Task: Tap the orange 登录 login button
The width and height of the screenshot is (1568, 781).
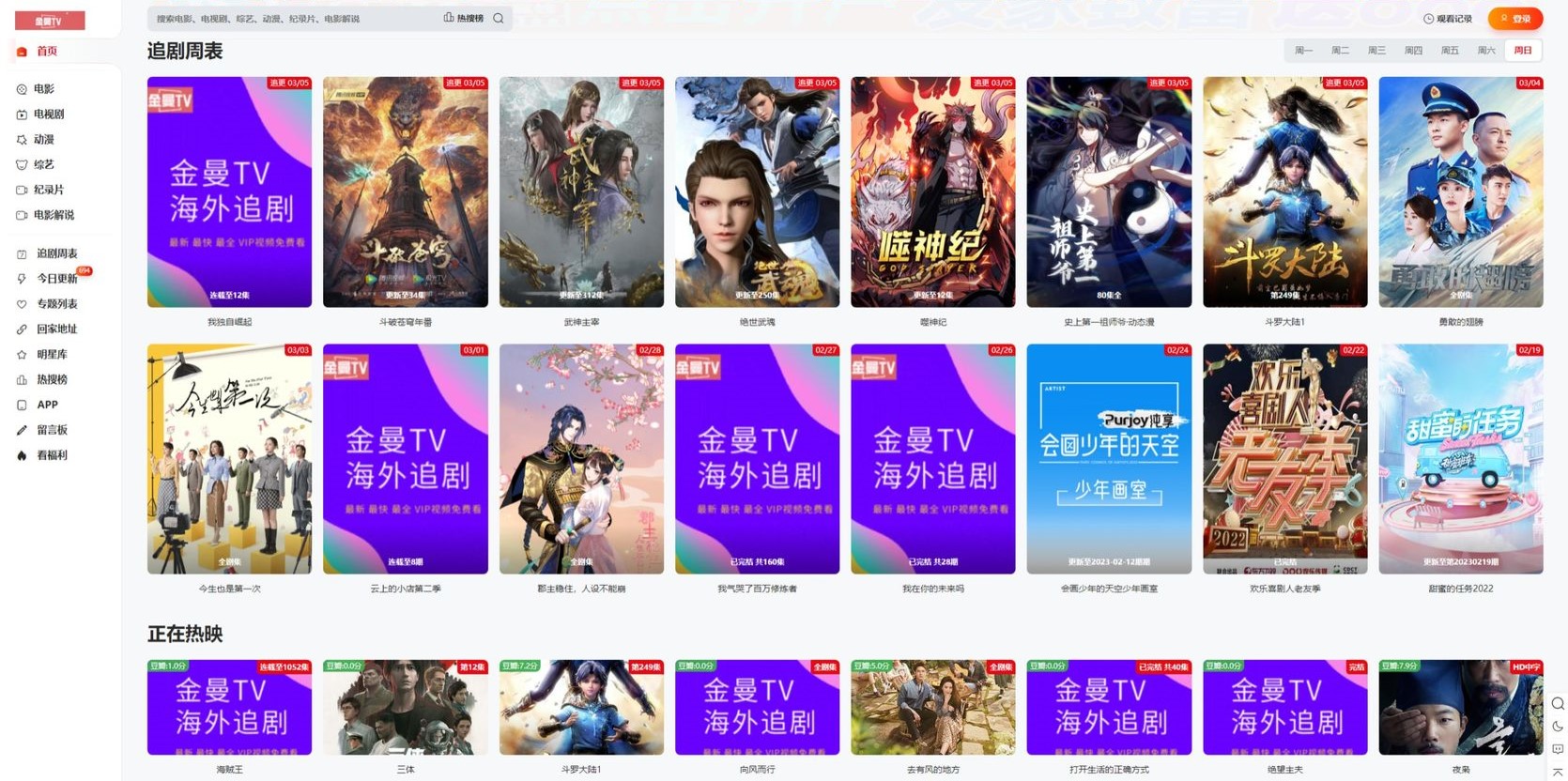Action: [1515, 19]
